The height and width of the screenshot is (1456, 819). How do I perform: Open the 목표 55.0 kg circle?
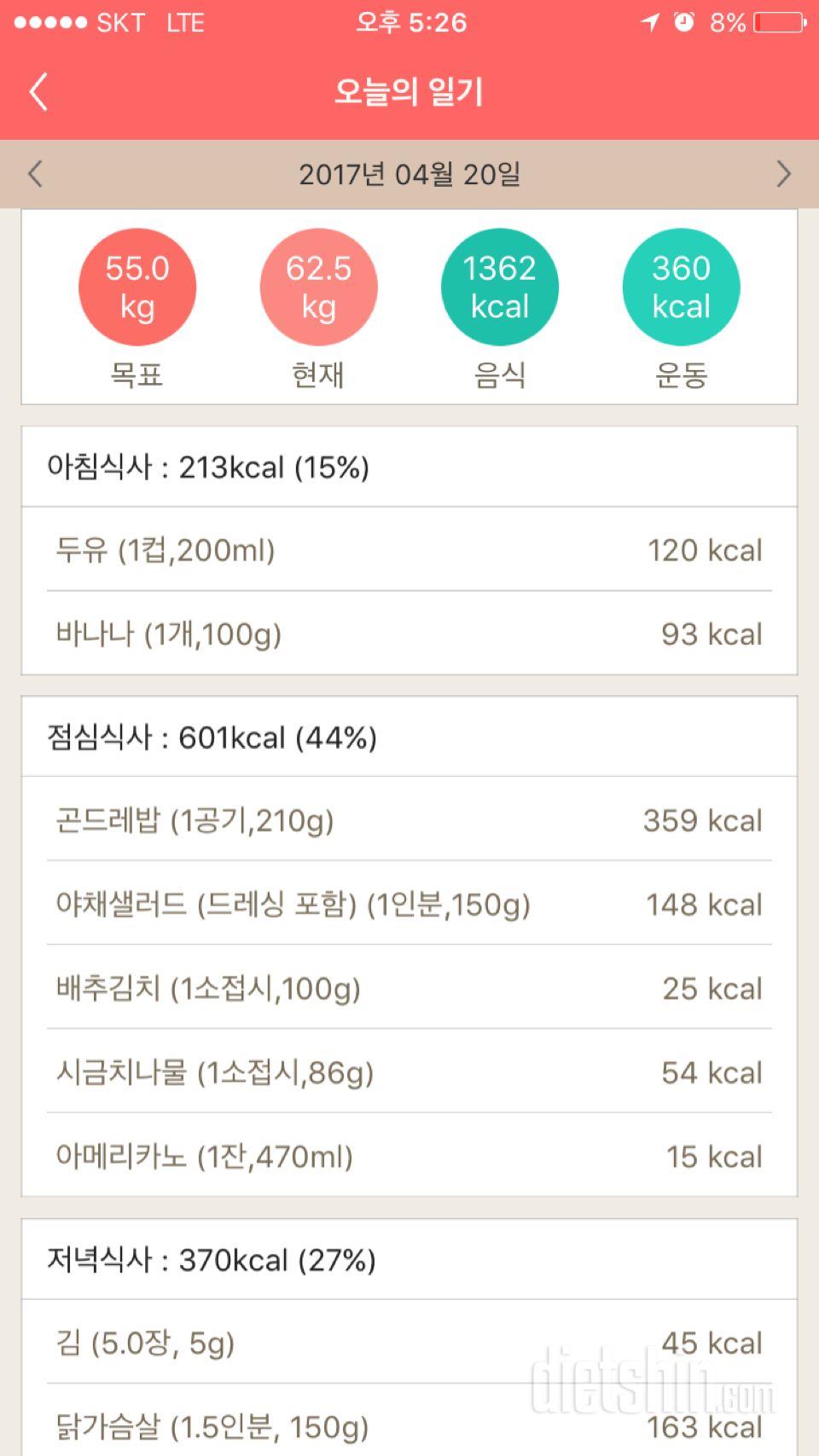point(137,287)
